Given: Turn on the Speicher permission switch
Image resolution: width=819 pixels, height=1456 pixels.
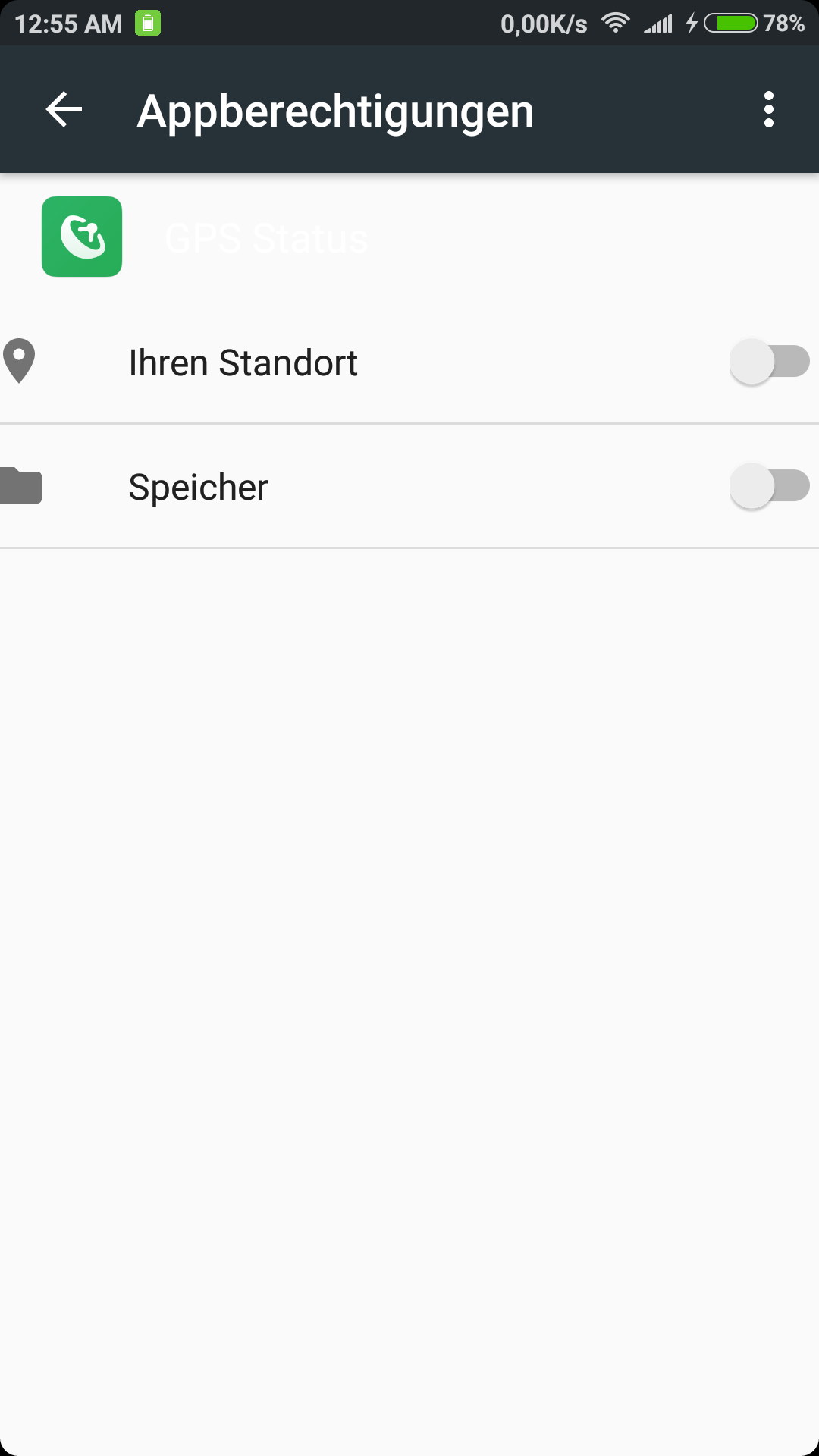Looking at the screenshot, I should [x=769, y=486].
